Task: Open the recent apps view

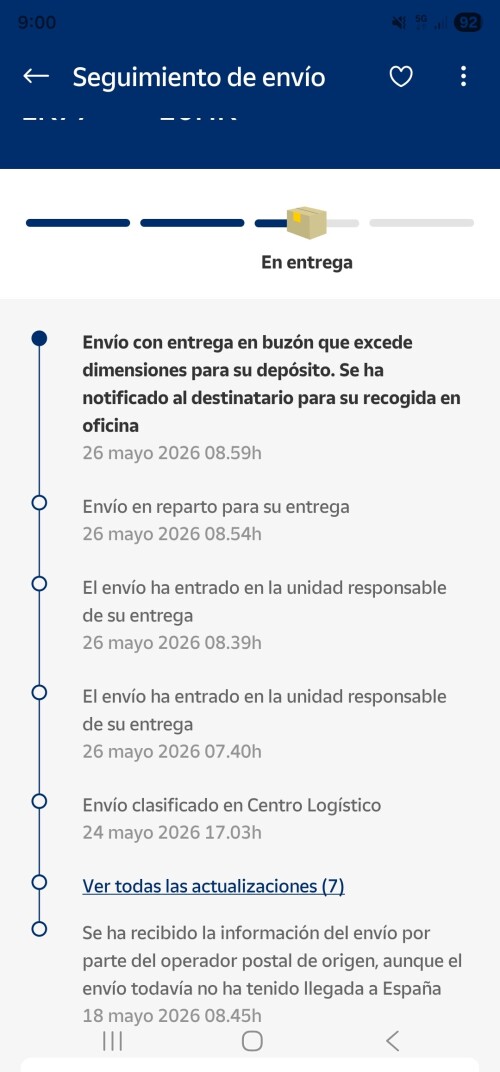Action: coord(112,1041)
